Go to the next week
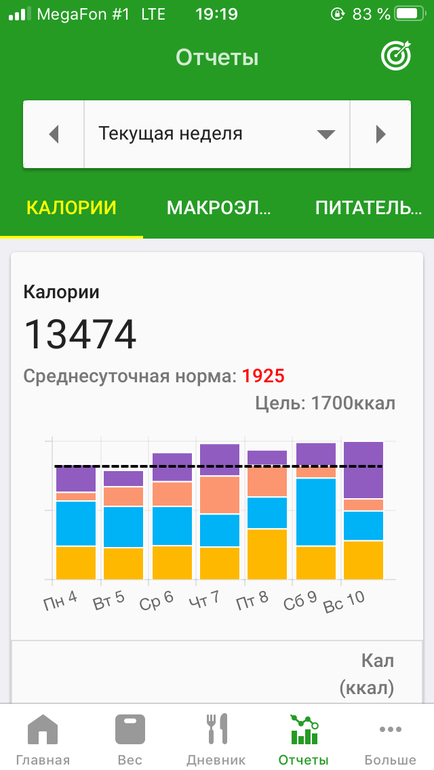Image resolution: width=434 pixels, height=770 pixels. (380, 134)
